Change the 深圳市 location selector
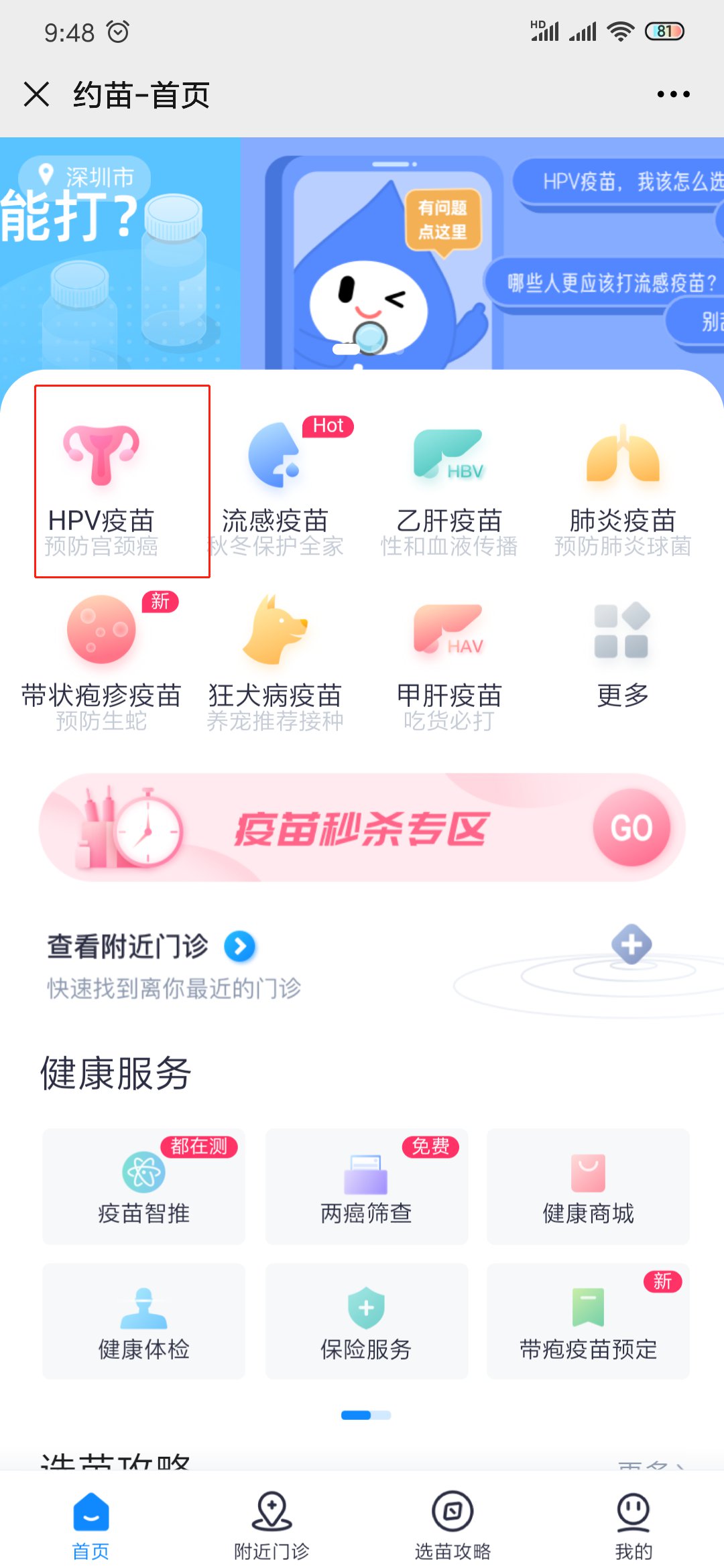Viewport: 724px width, 1568px height. [86, 177]
